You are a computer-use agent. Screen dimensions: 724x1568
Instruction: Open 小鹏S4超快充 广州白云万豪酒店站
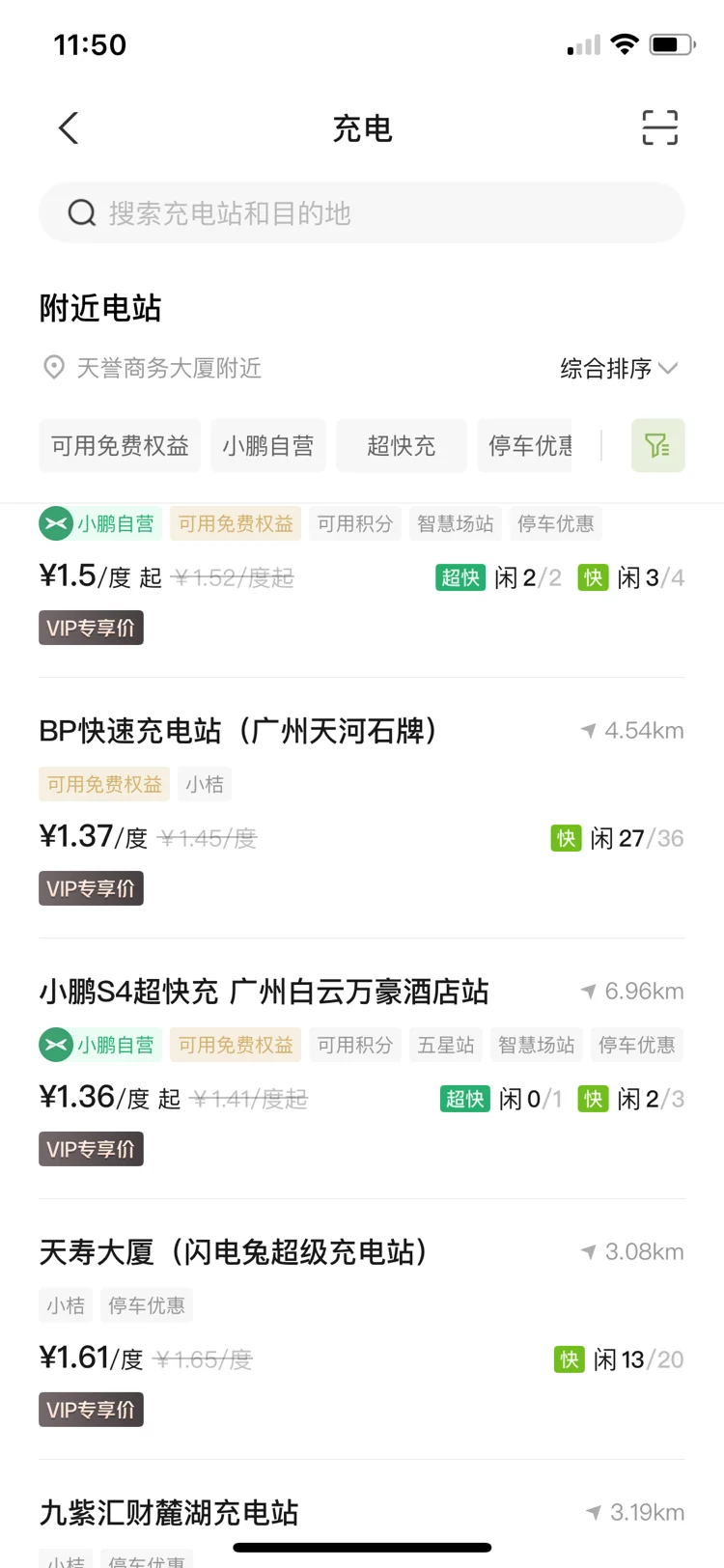[362, 1069]
